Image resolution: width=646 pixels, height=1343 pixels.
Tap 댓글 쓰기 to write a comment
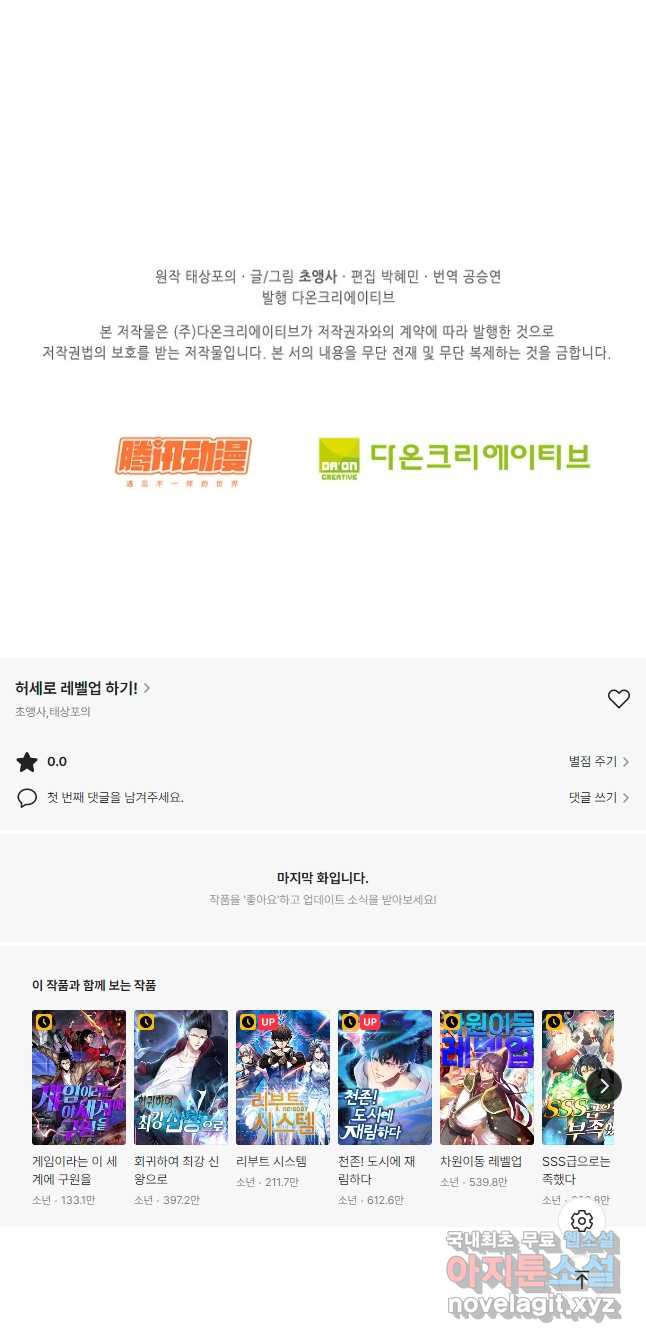pyautogui.click(x=598, y=798)
